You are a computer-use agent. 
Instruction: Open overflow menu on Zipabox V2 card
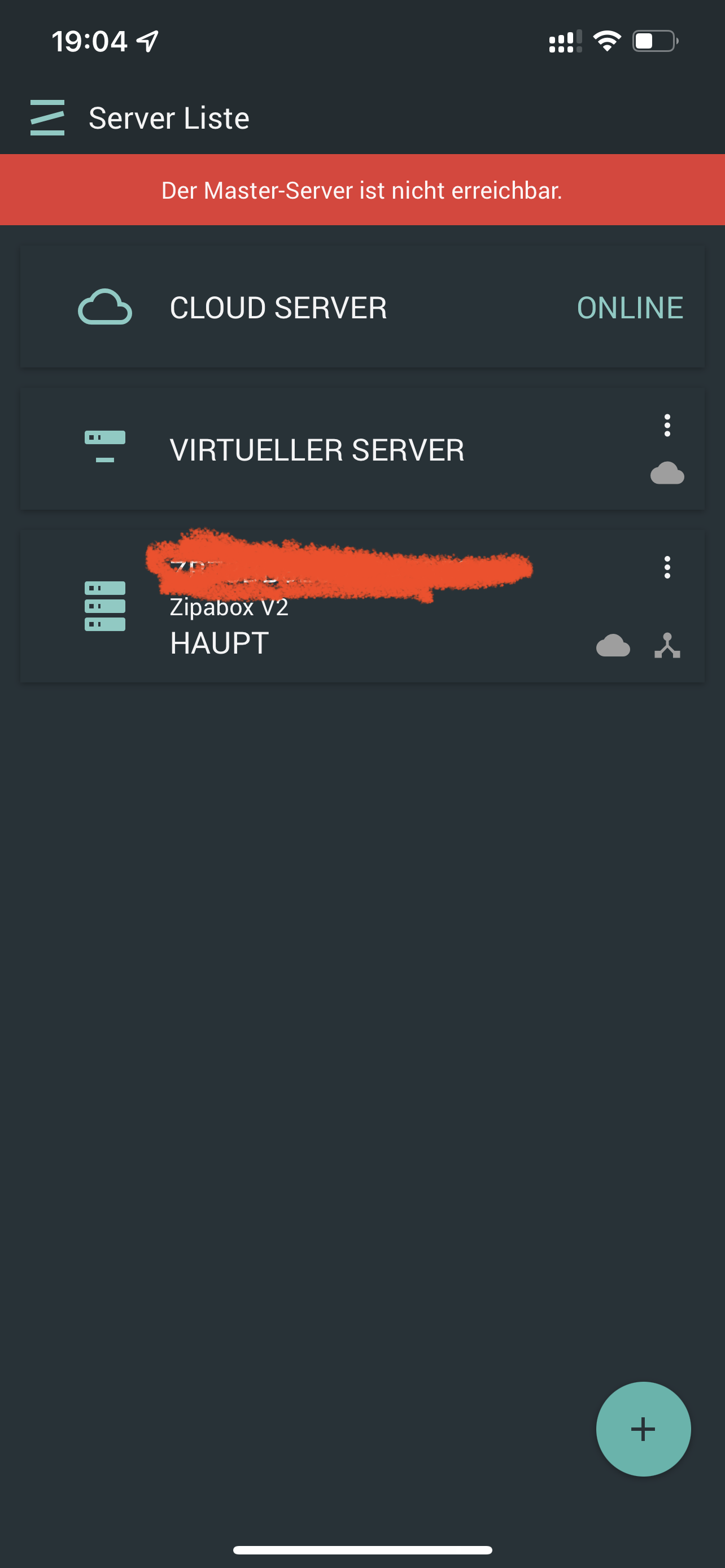667,567
